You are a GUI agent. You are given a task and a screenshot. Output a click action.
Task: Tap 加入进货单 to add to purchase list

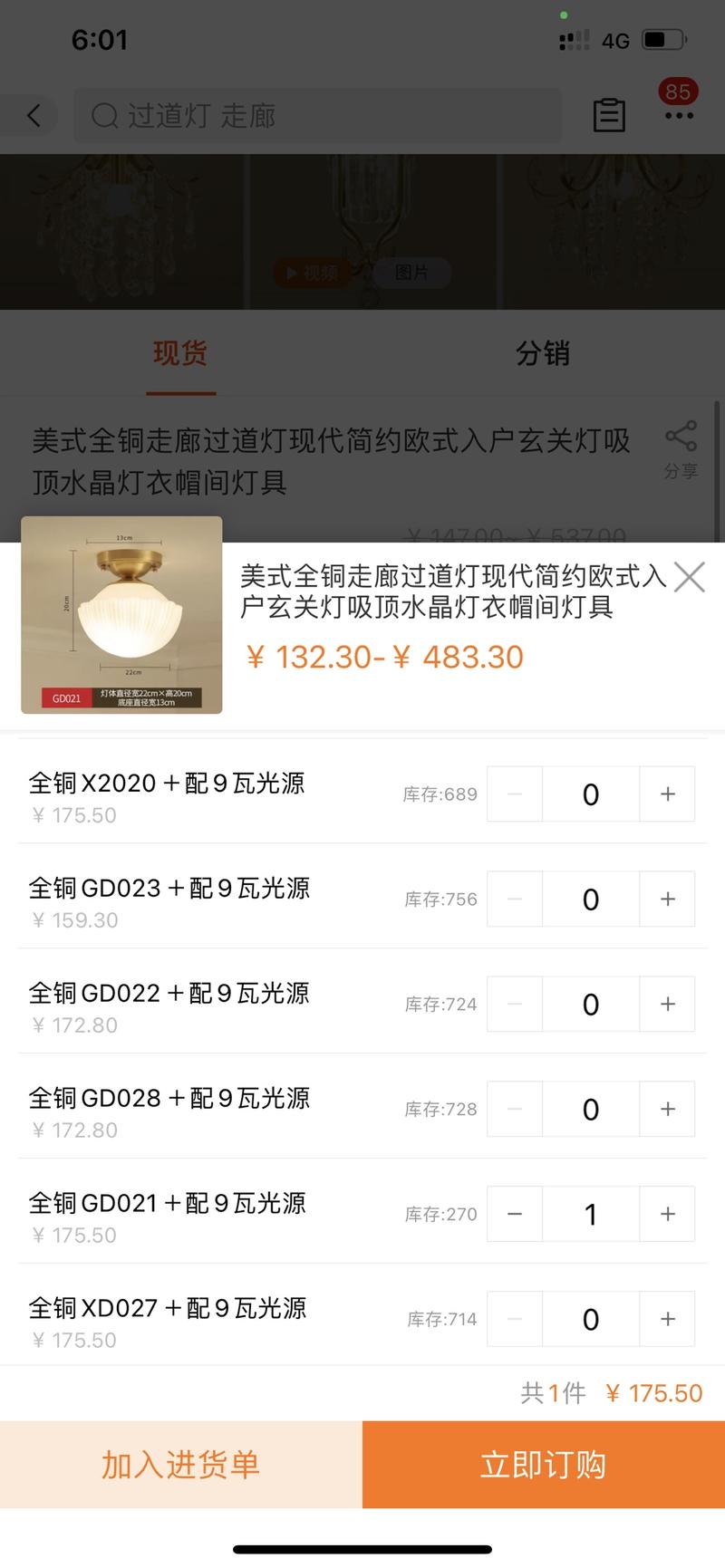tap(180, 1464)
